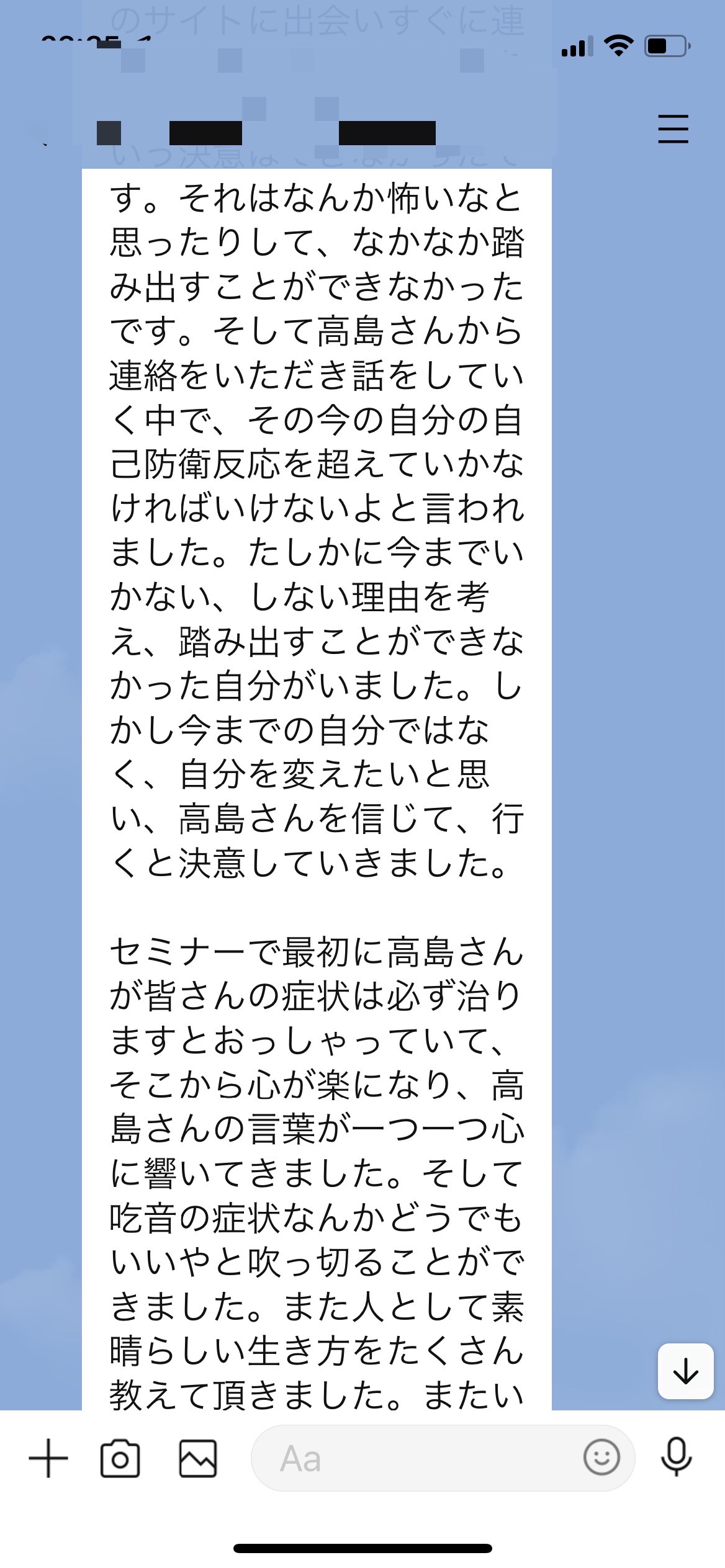The height and width of the screenshot is (1568, 725).
Task: Start voice message with microphone
Action: 676,1456
